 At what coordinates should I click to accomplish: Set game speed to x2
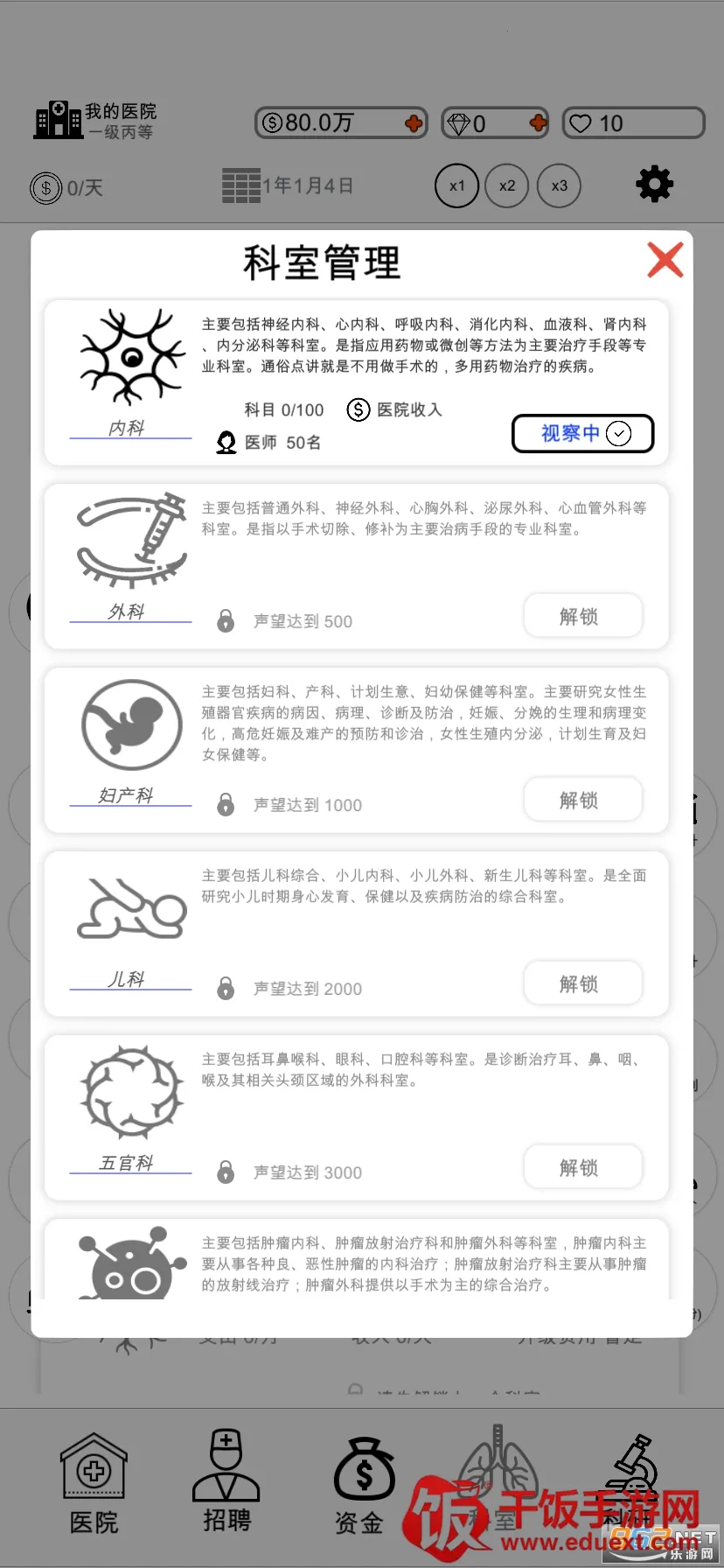[x=507, y=185]
